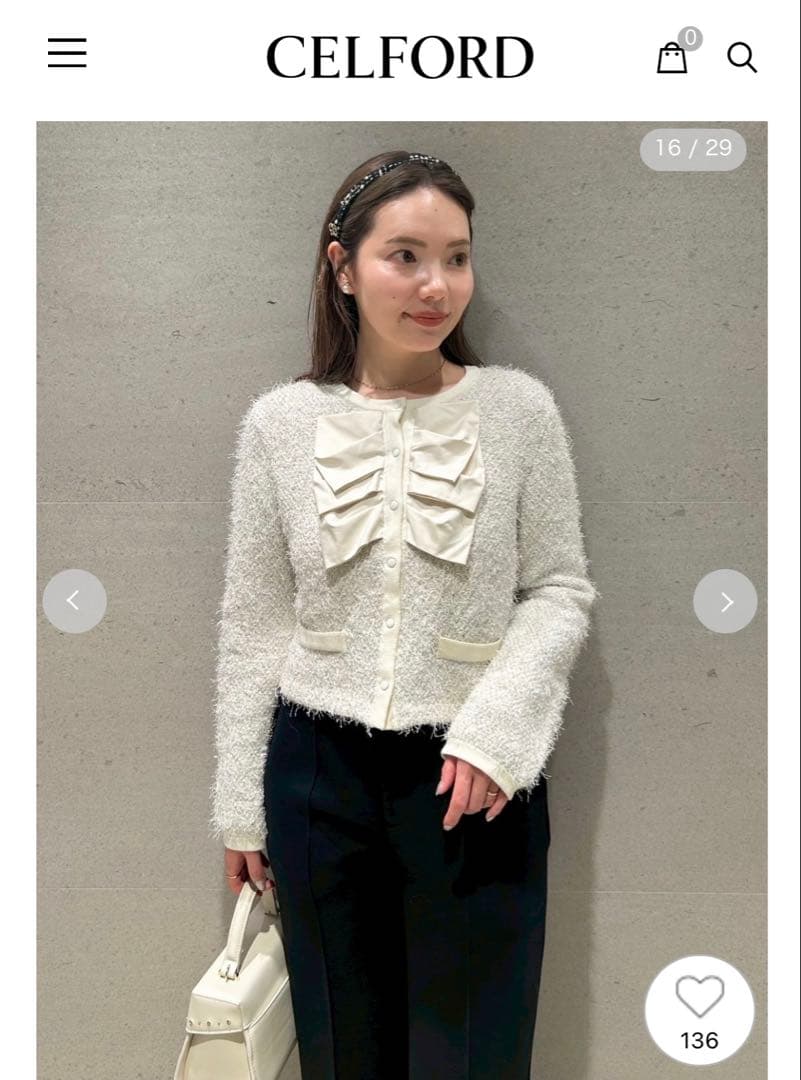
Task: Open the hamburger navigation menu
Action: pos(65,55)
